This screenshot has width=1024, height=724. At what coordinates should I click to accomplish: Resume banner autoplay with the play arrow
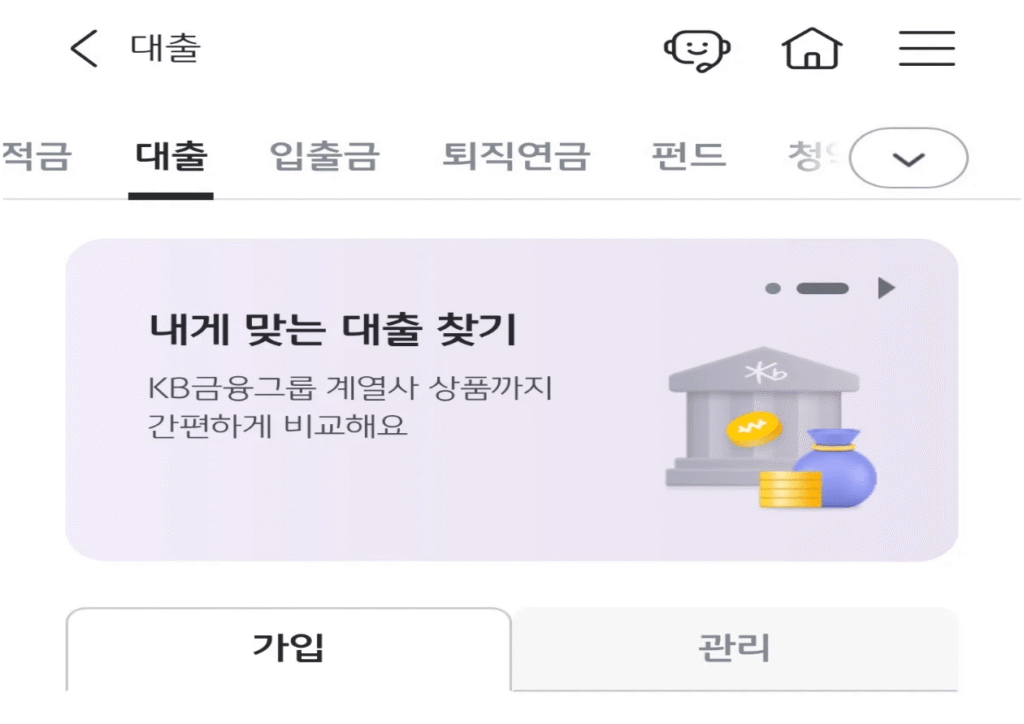885,288
